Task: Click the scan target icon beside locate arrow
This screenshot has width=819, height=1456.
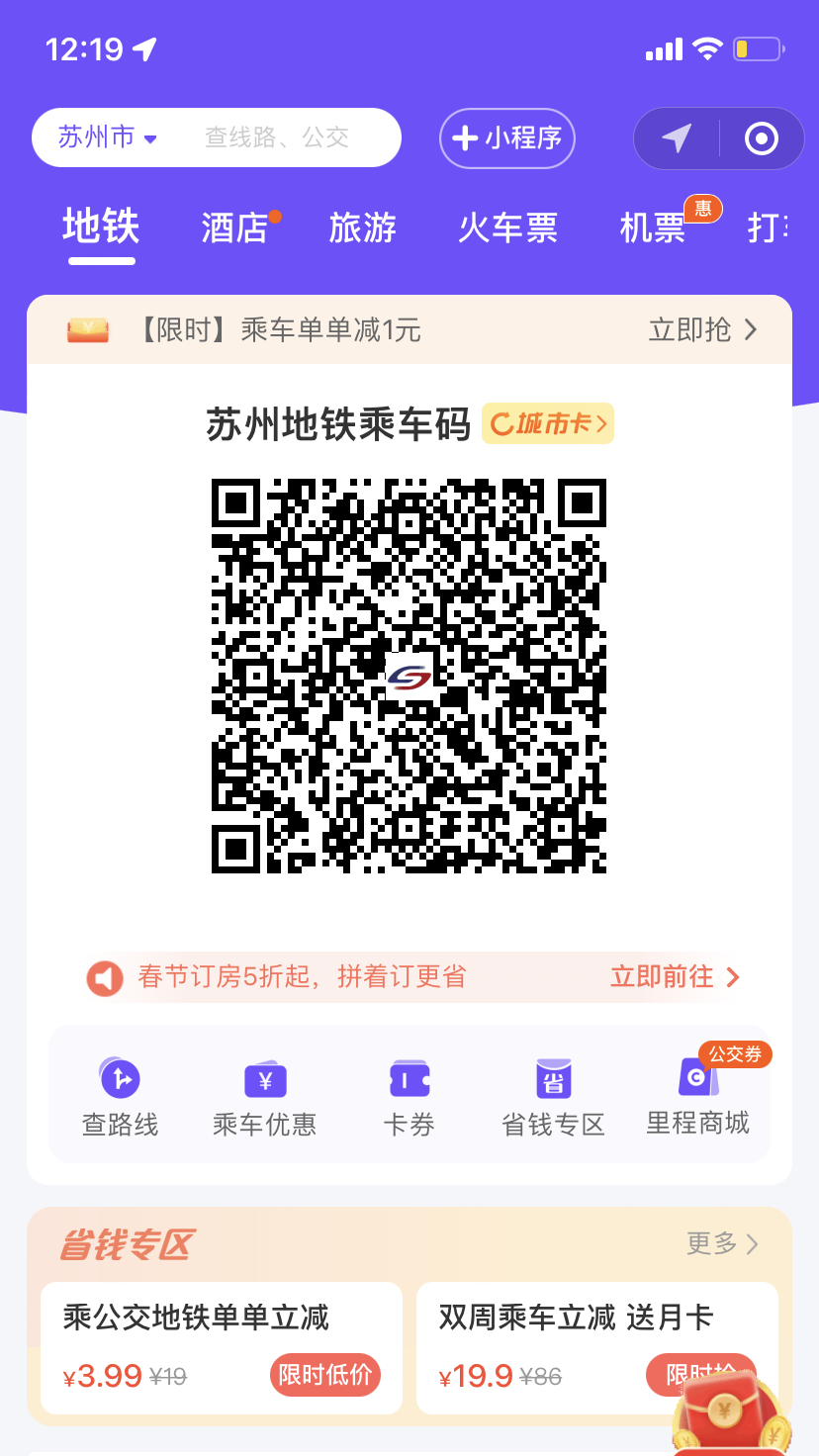Action: click(761, 138)
